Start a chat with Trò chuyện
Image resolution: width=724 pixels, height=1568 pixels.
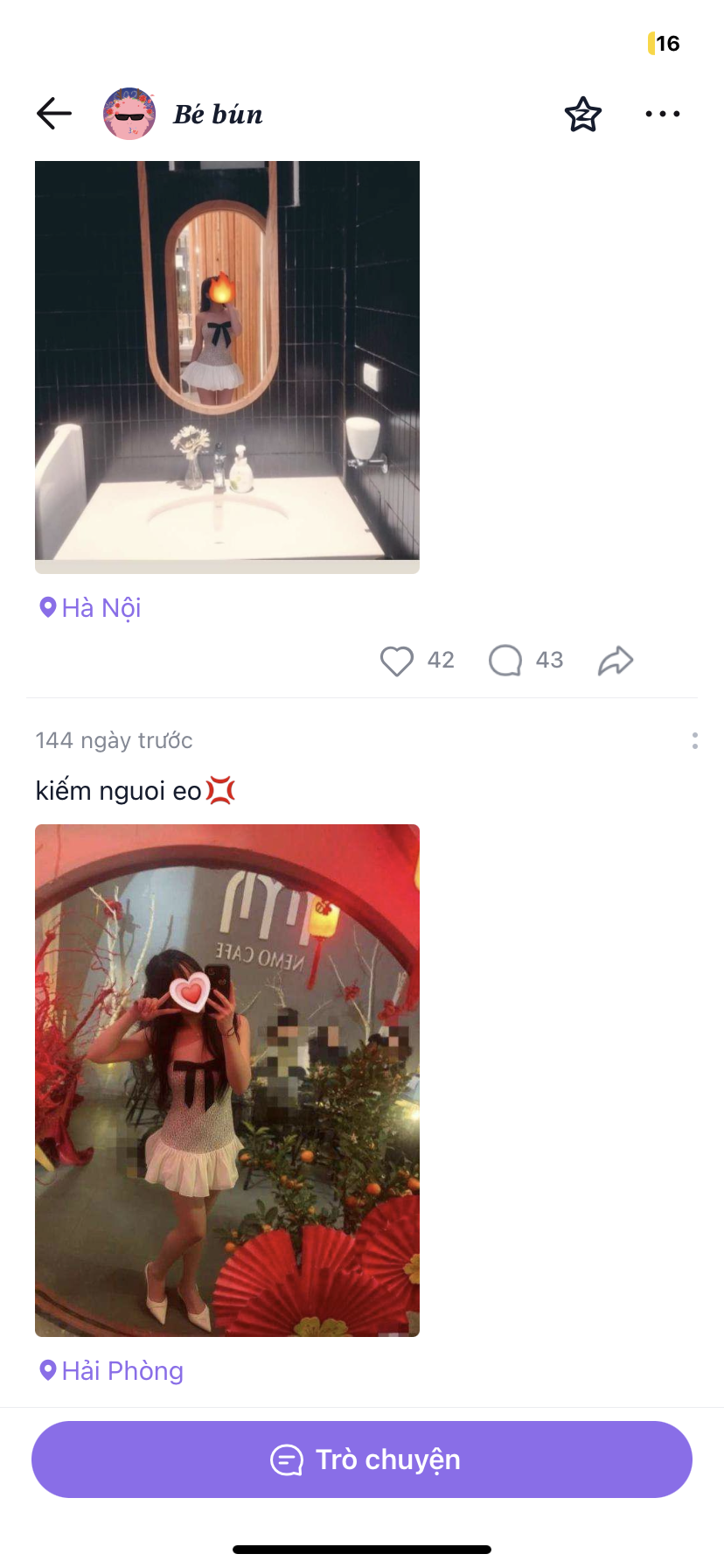coord(362,1459)
